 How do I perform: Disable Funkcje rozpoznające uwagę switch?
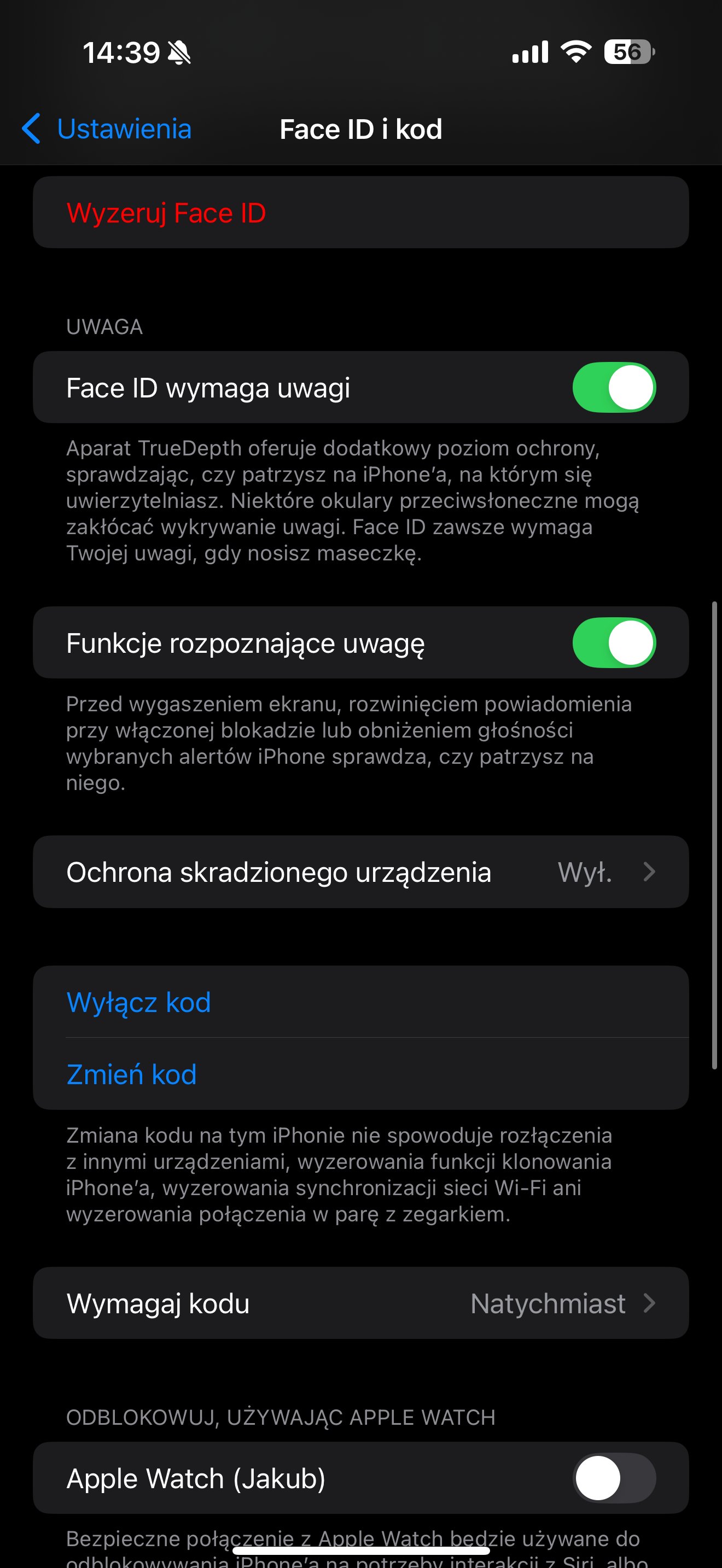click(x=614, y=643)
